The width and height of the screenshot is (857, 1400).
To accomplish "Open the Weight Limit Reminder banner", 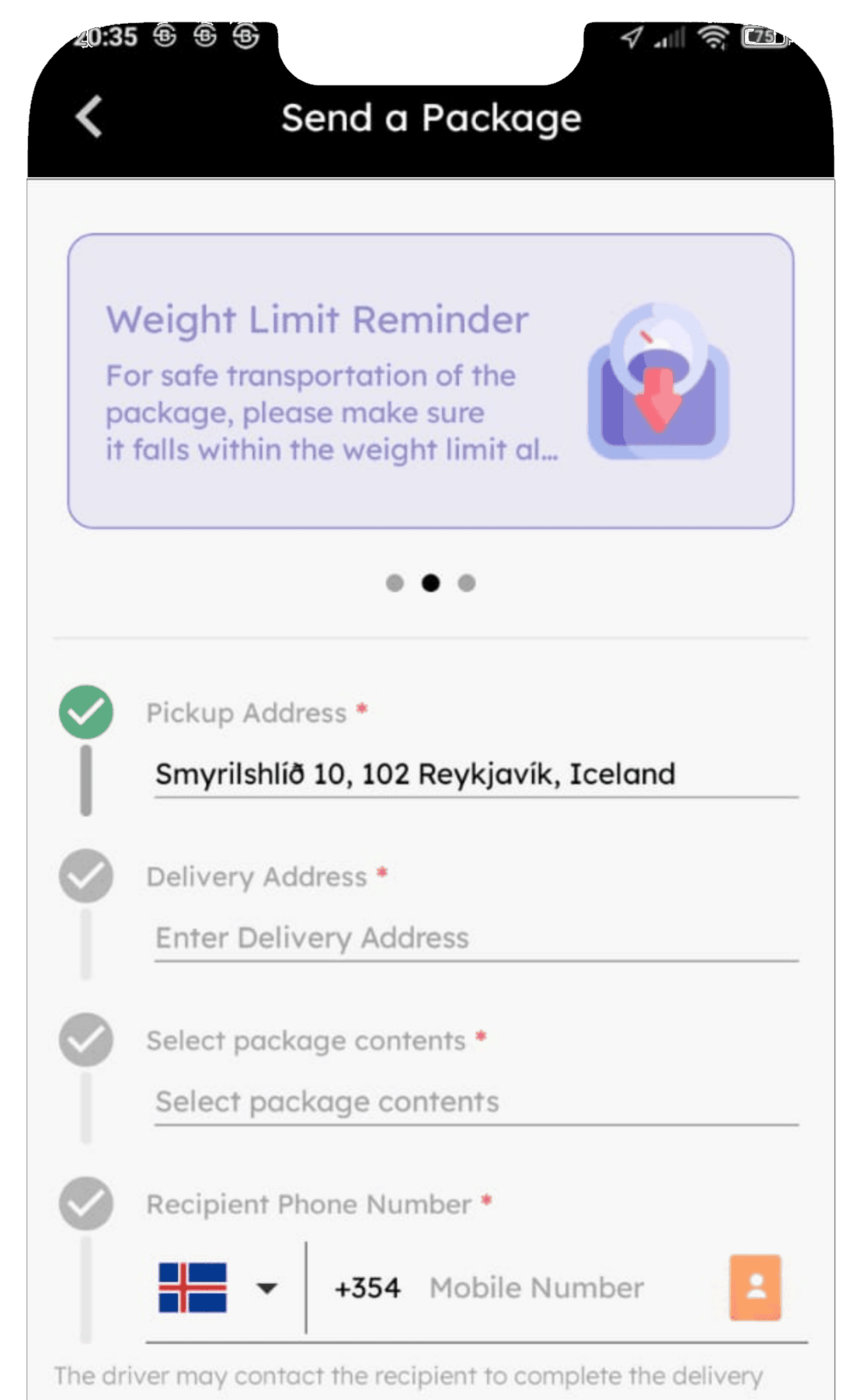I will click(431, 381).
